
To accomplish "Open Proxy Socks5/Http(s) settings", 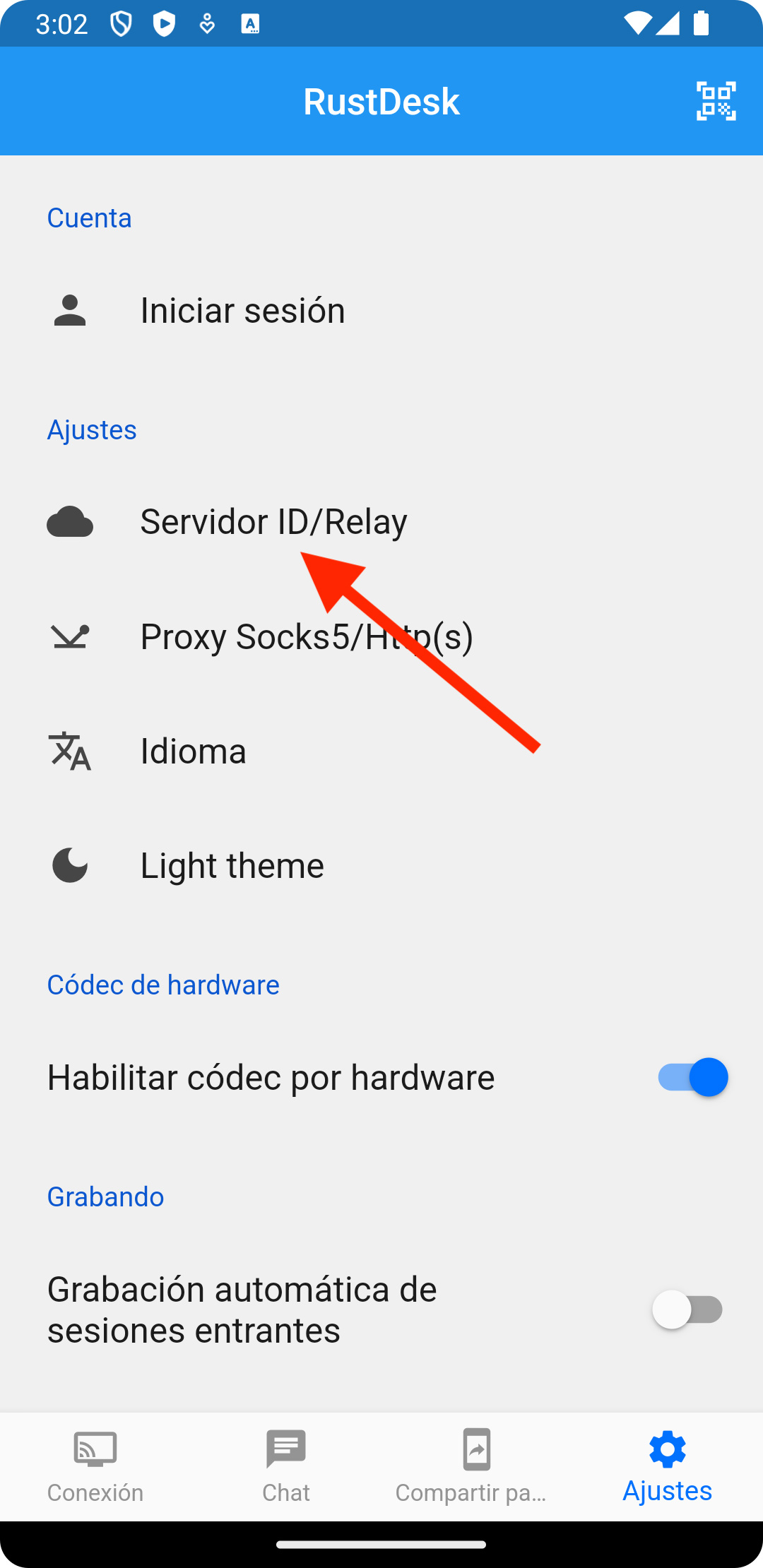I will [x=306, y=637].
